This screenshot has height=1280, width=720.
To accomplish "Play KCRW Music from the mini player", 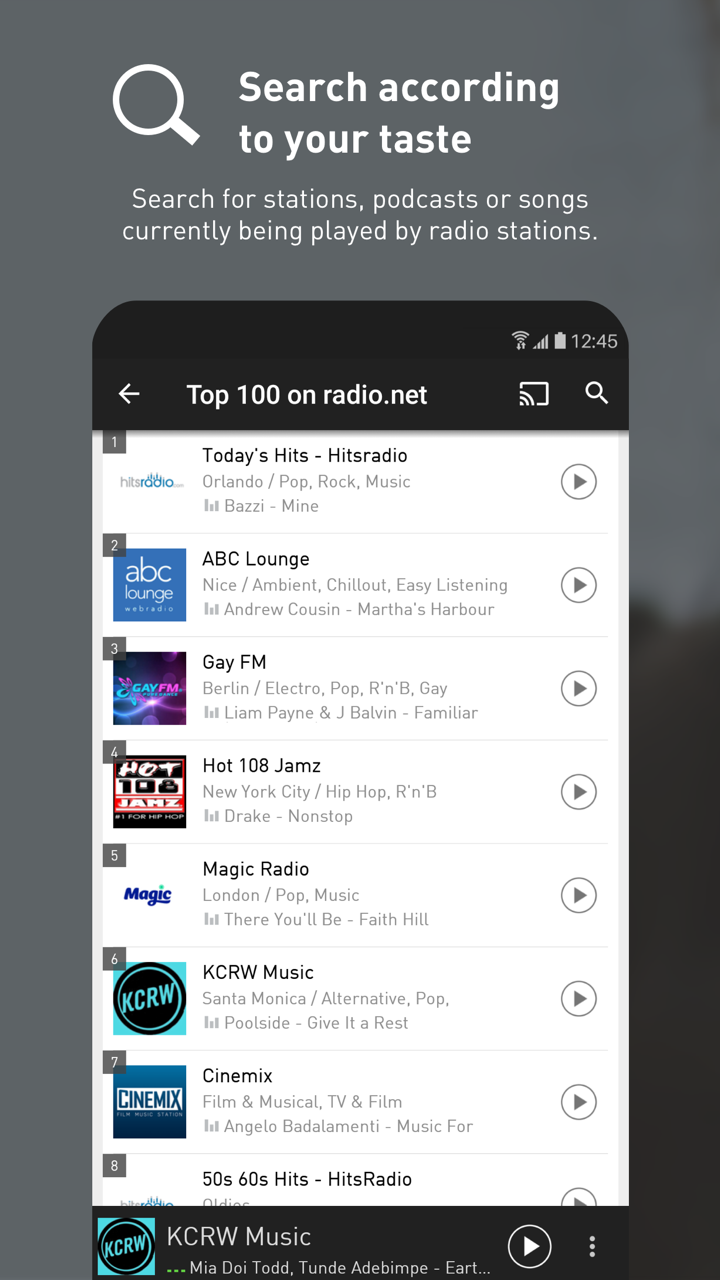I will coord(529,1246).
